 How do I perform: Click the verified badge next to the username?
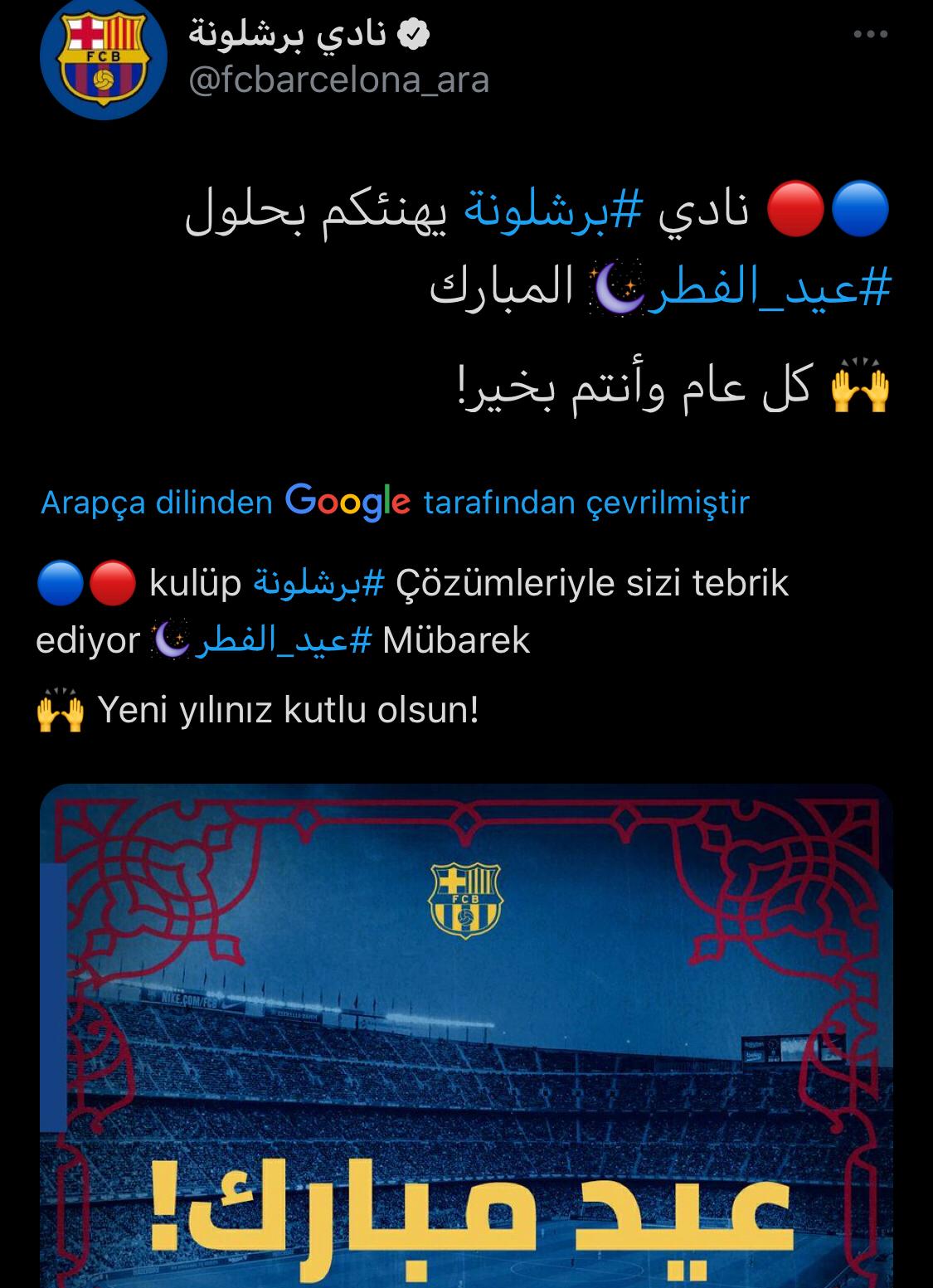coord(412,32)
